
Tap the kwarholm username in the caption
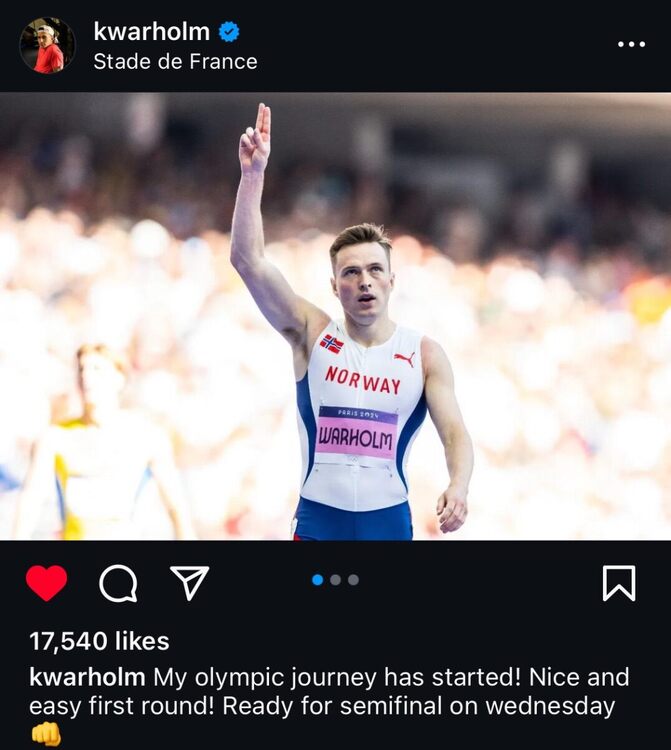(x=88, y=677)
